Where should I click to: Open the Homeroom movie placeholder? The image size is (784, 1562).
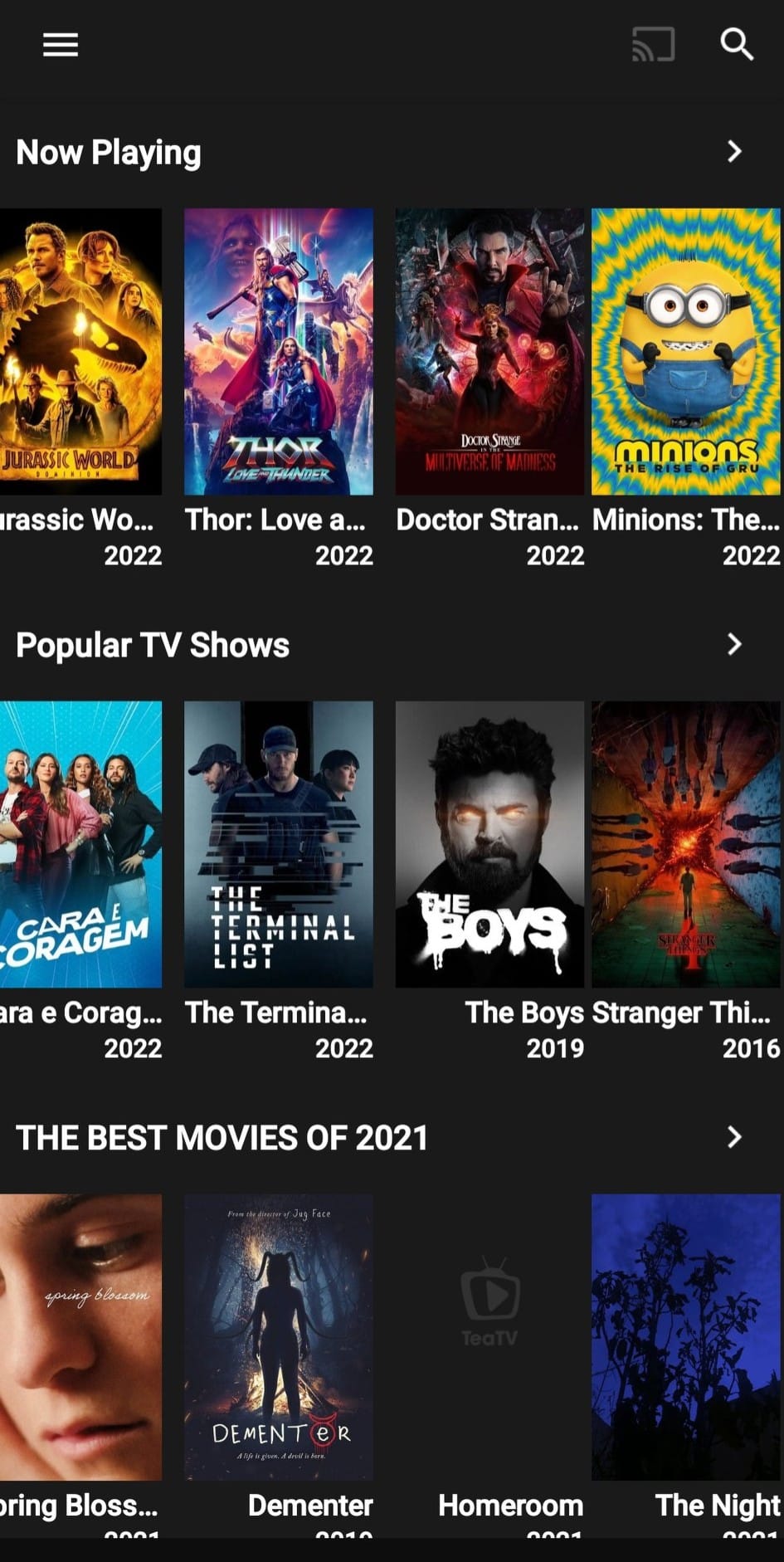coord(489,1336)
